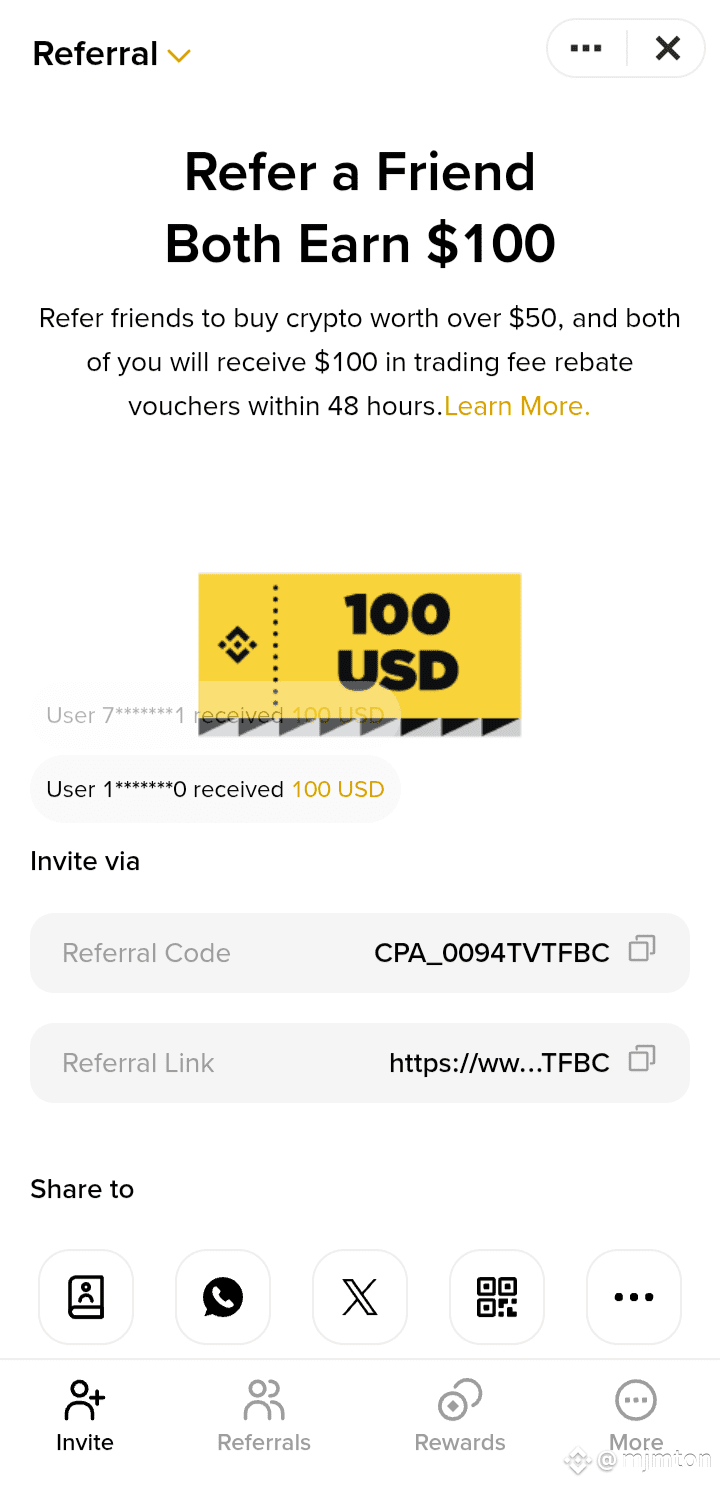Image resolution: width=720 pixels, height=1486 pixels.
Task: Copy the Referral Link
Action: [x=643, y=1061]
